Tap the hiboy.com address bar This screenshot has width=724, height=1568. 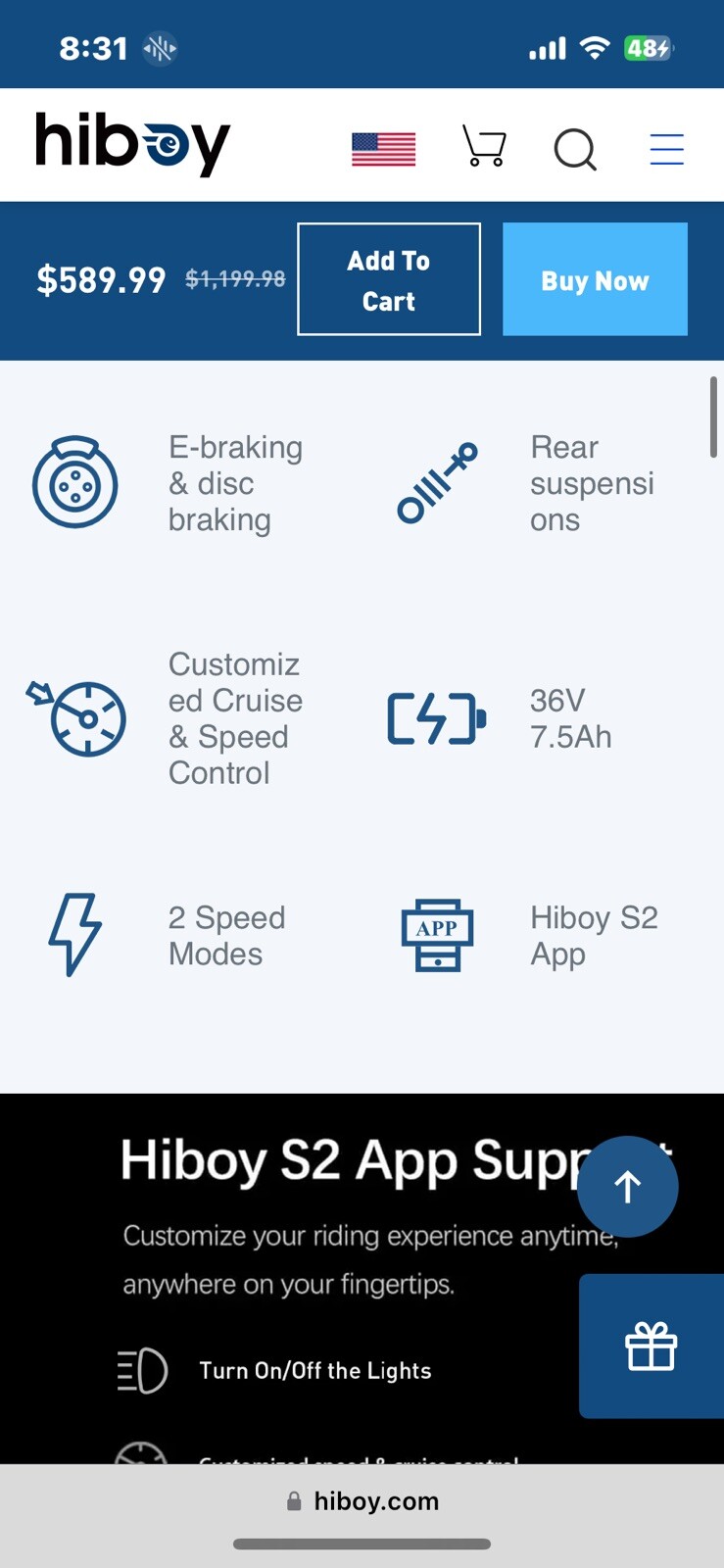coord(362,1501)
